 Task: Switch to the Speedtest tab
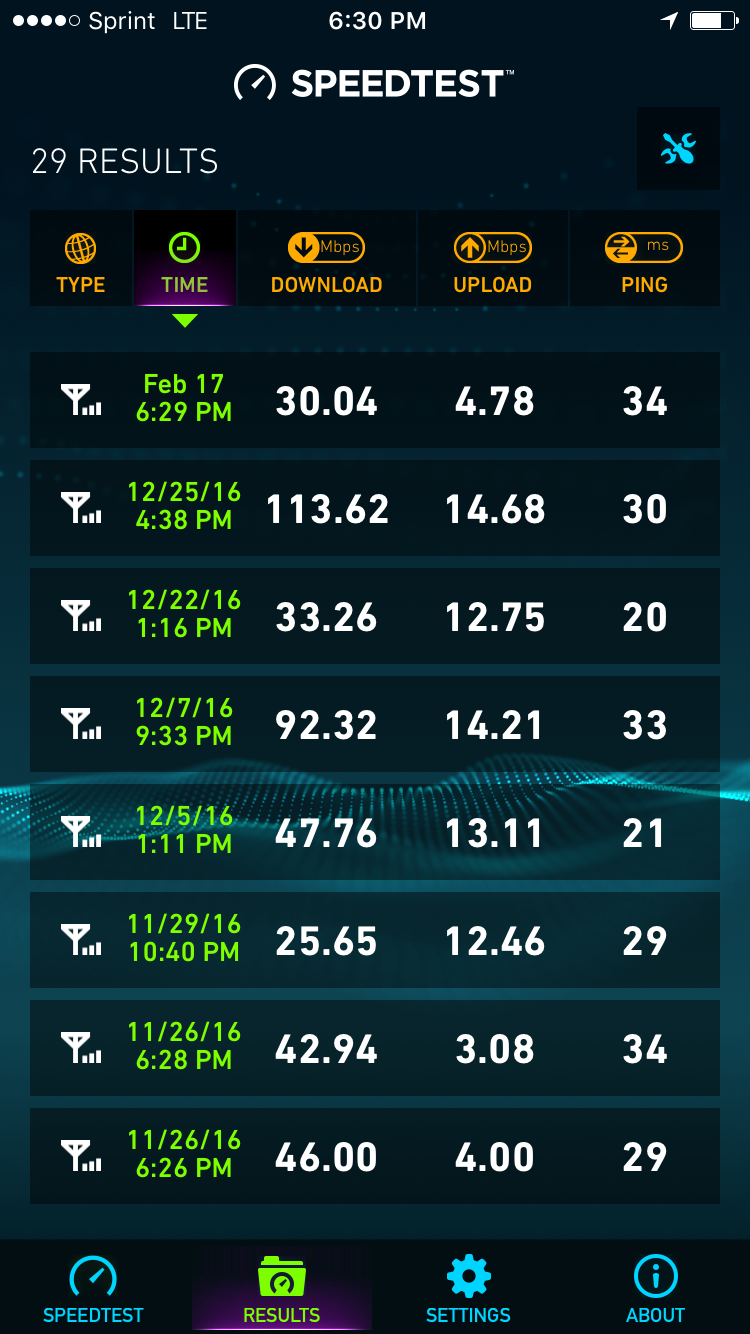pos(94,1288)
